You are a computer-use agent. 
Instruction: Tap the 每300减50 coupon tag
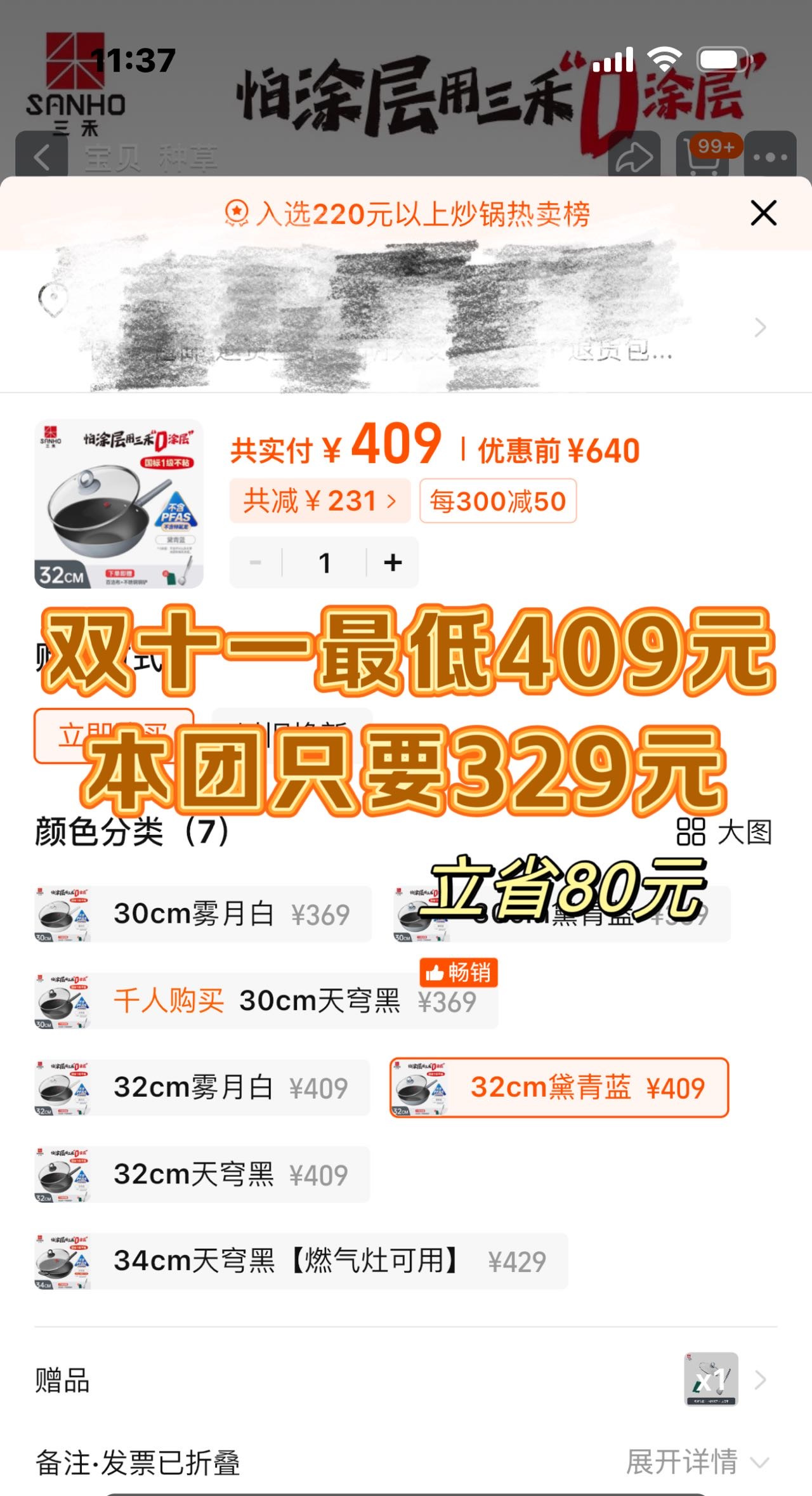point(498,501)
